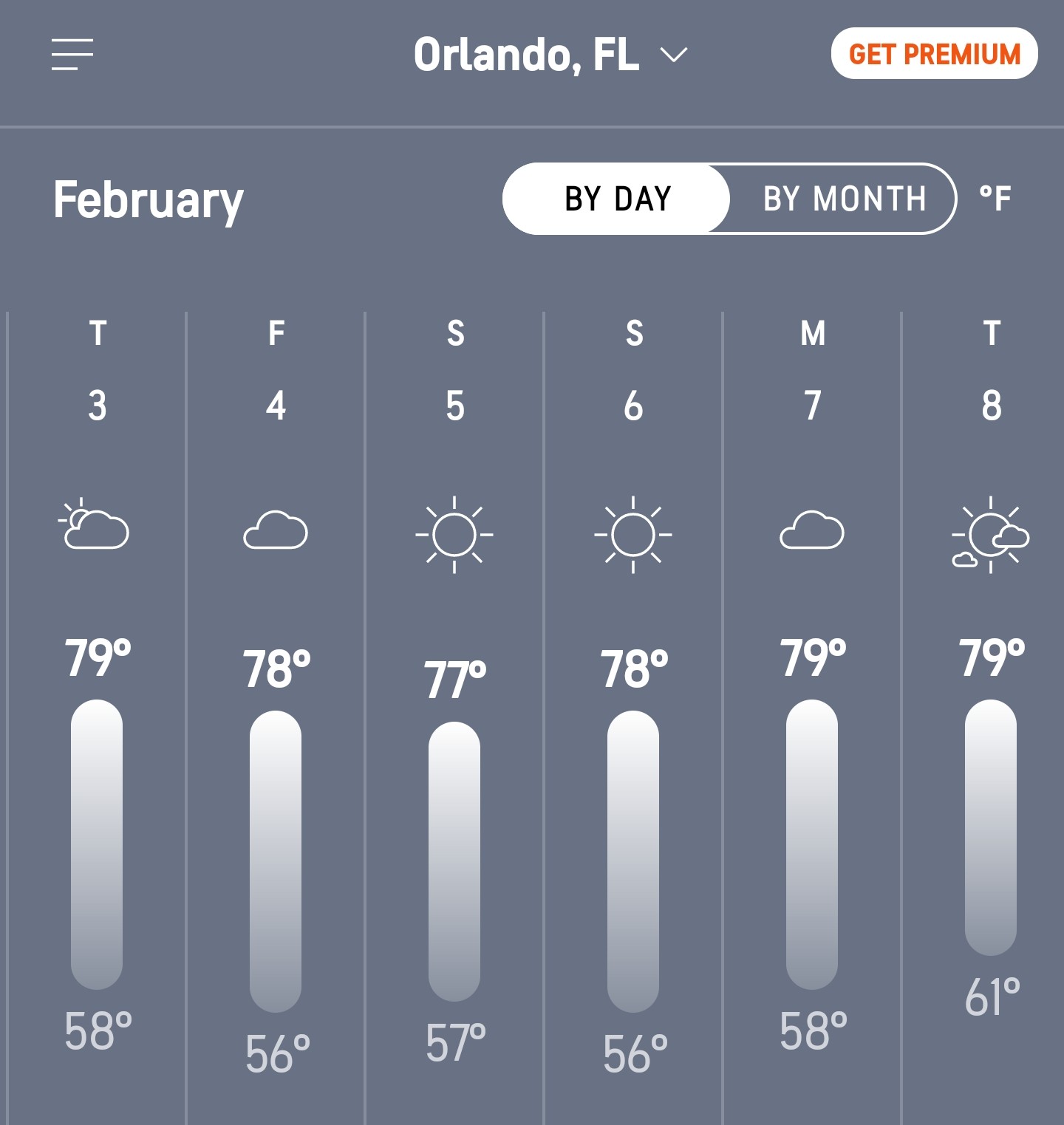
Task: Open the forecast for Sunday the 6th
Action: pos(633,665)
